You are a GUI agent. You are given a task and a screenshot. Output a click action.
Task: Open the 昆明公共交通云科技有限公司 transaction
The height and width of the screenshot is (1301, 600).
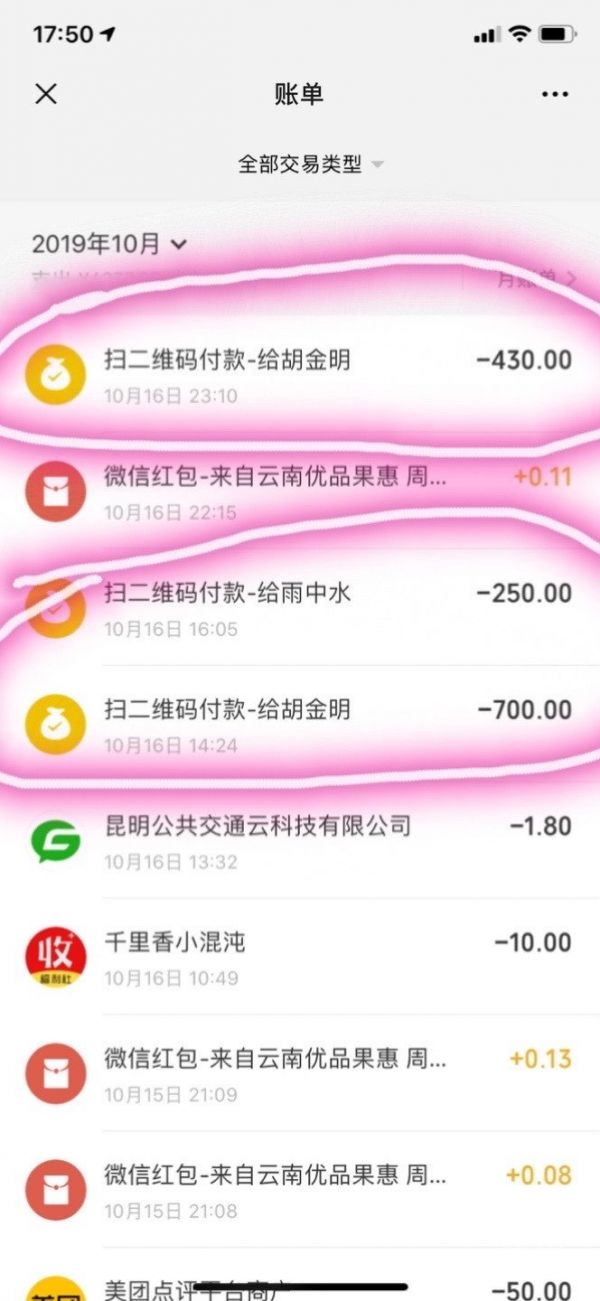[x=300, y=842]
